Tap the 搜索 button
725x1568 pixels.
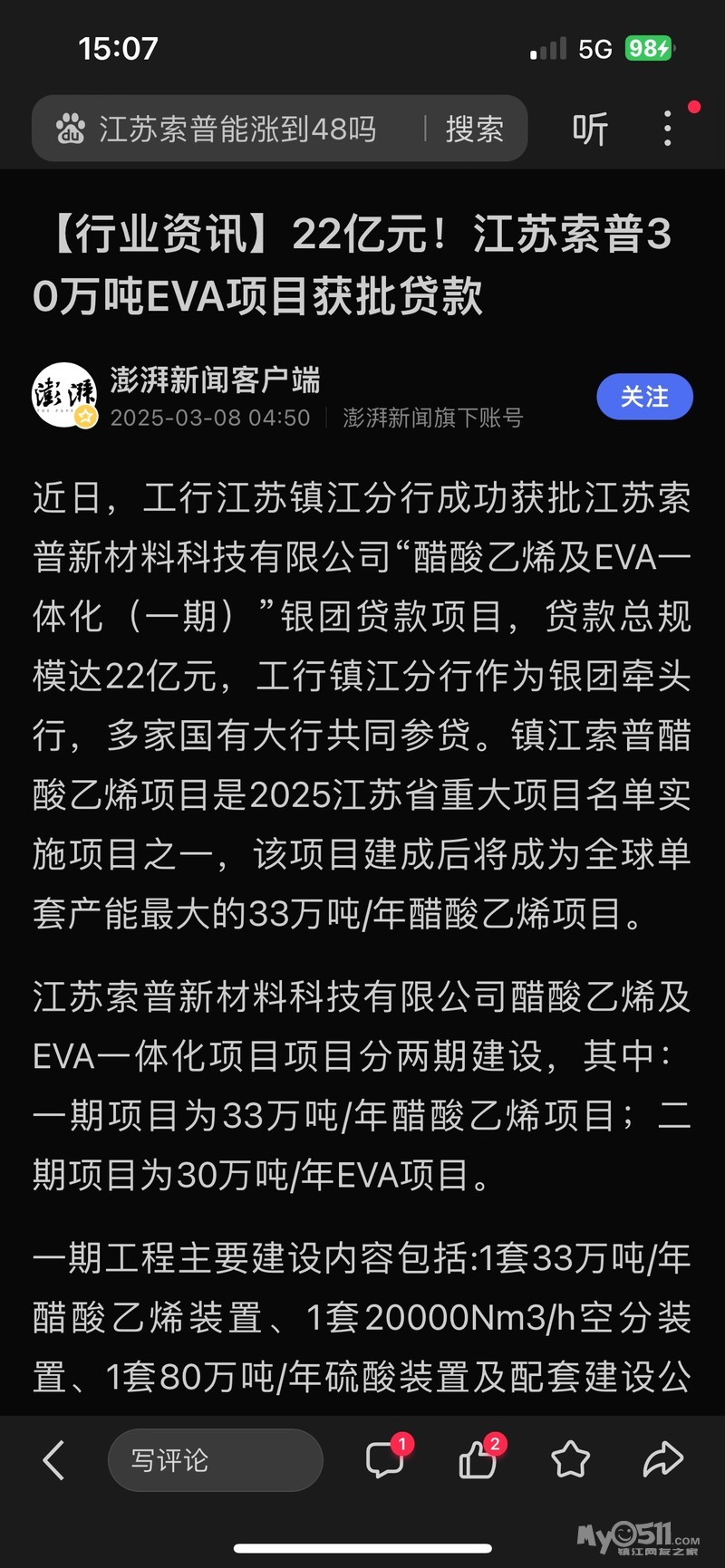tap(474, 130)
